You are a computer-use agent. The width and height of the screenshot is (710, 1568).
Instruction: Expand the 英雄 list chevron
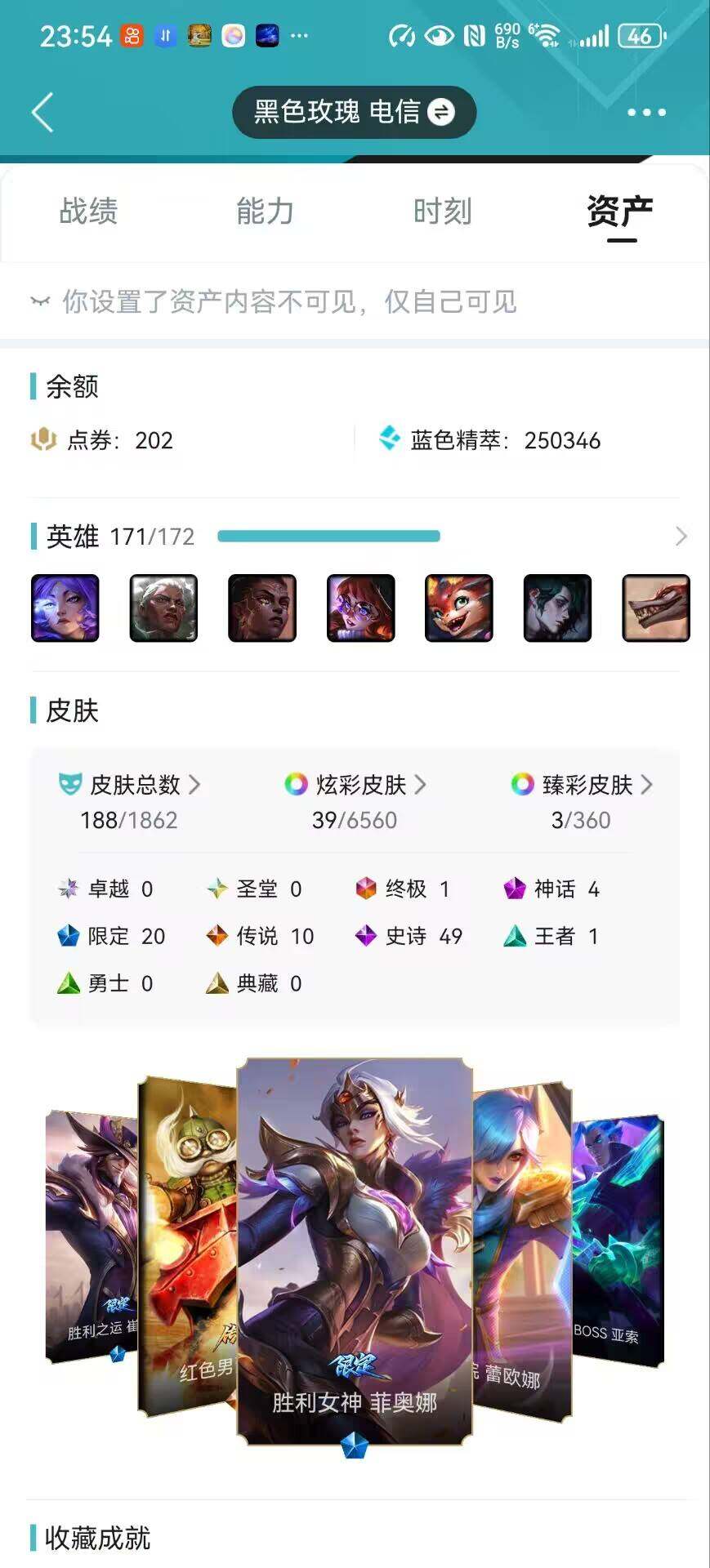[x=681, y=537]
